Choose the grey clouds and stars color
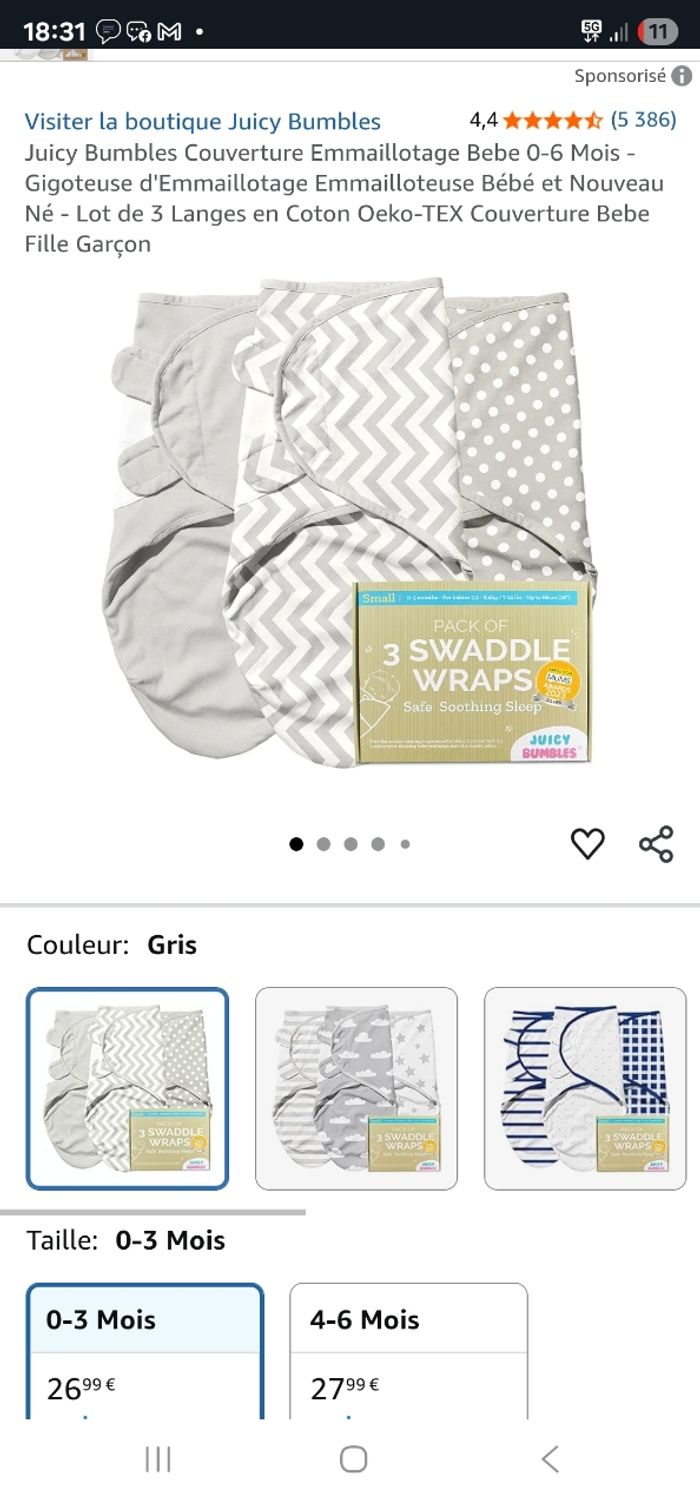The height and width of the screenshot is (1500, 700). click(356, 1088)
